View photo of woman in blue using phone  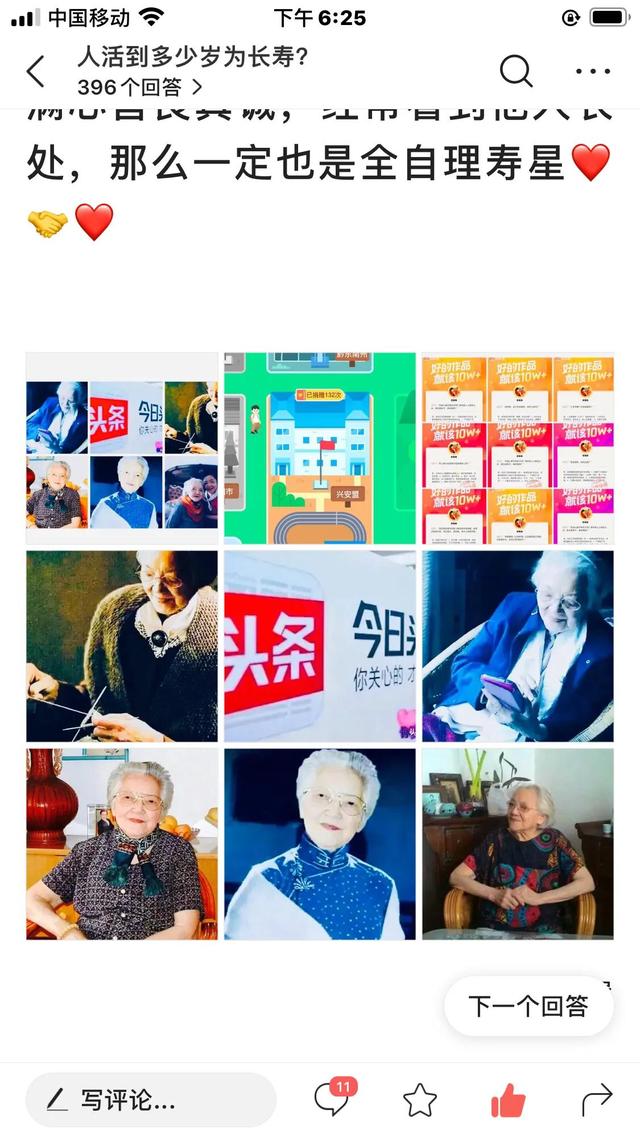(518, 645)
